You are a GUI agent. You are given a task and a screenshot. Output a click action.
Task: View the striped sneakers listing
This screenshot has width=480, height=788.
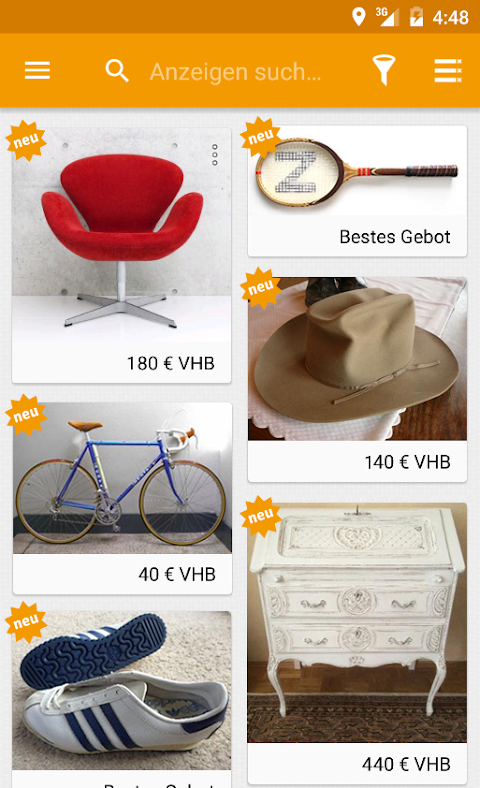click(x=122, y=699)
